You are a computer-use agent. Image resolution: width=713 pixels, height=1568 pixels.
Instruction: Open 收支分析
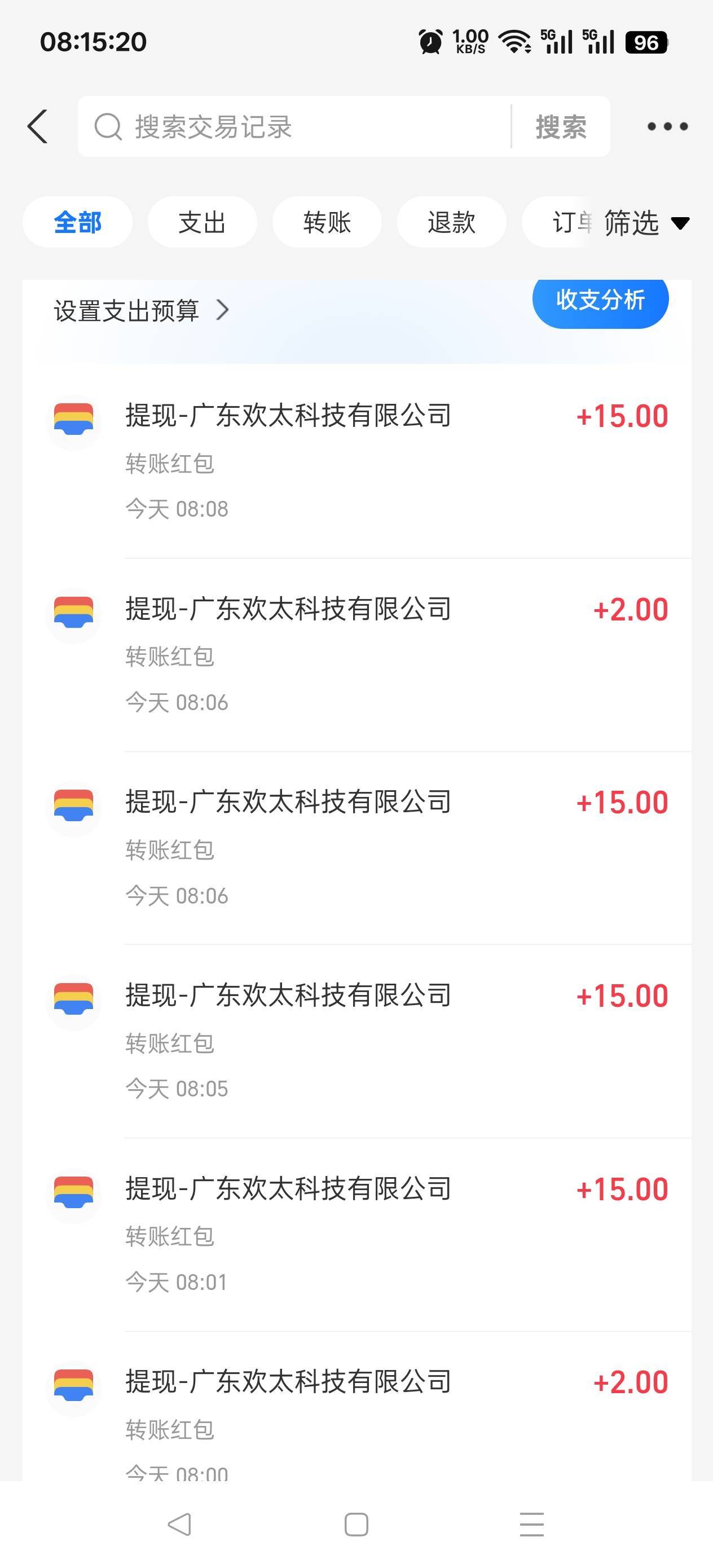pyautogui.click(x=600, y=300)
